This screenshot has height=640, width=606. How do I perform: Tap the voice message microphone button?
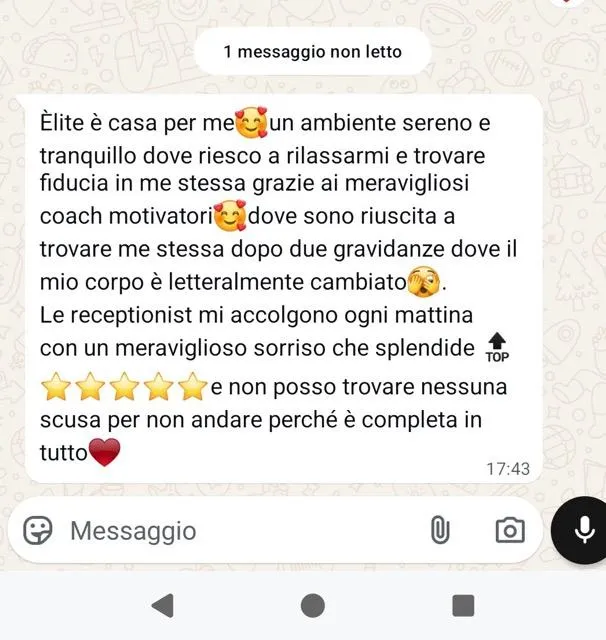pyautogui.click(x=584, y=530)
